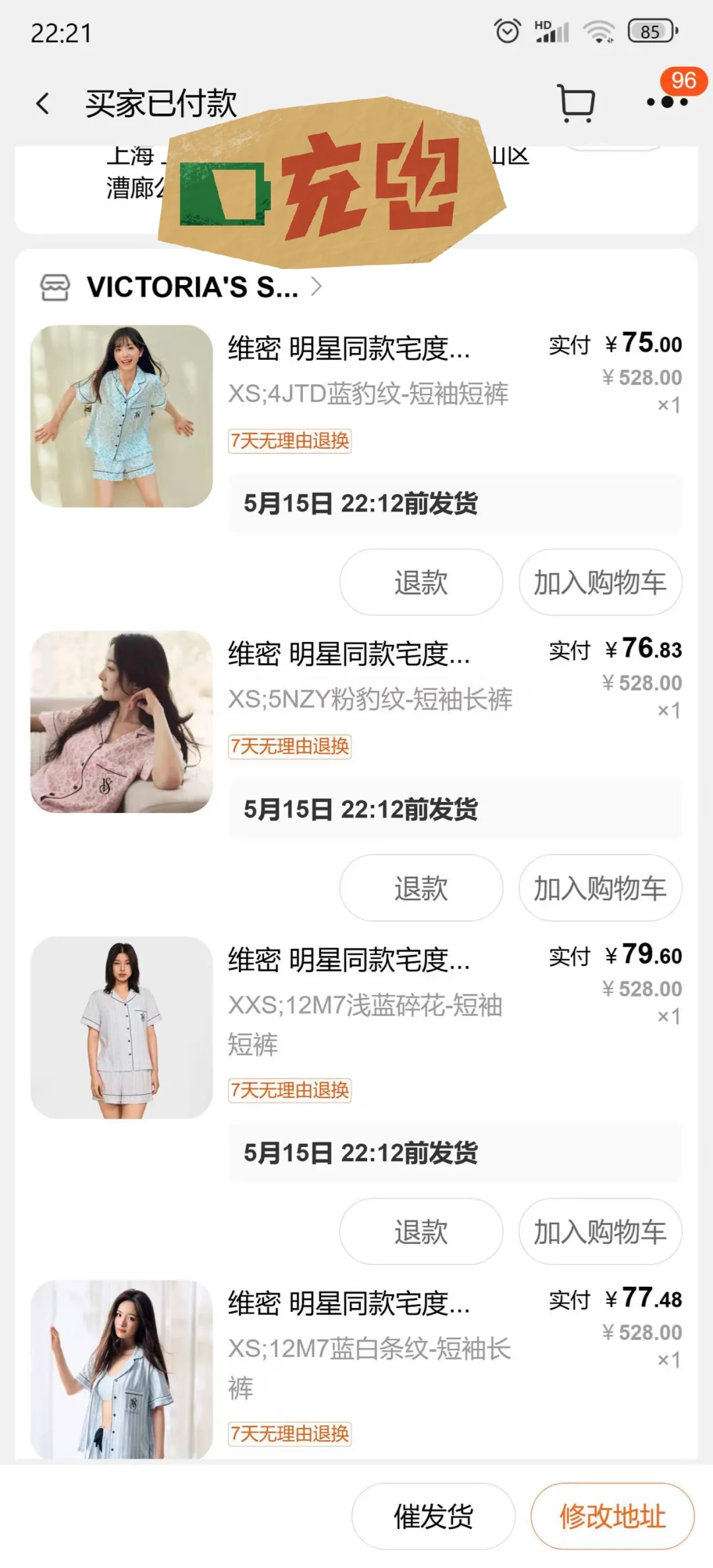
Task: Tap 加入购物车 for the 粉豹纹 item
Action: point(600,888)
